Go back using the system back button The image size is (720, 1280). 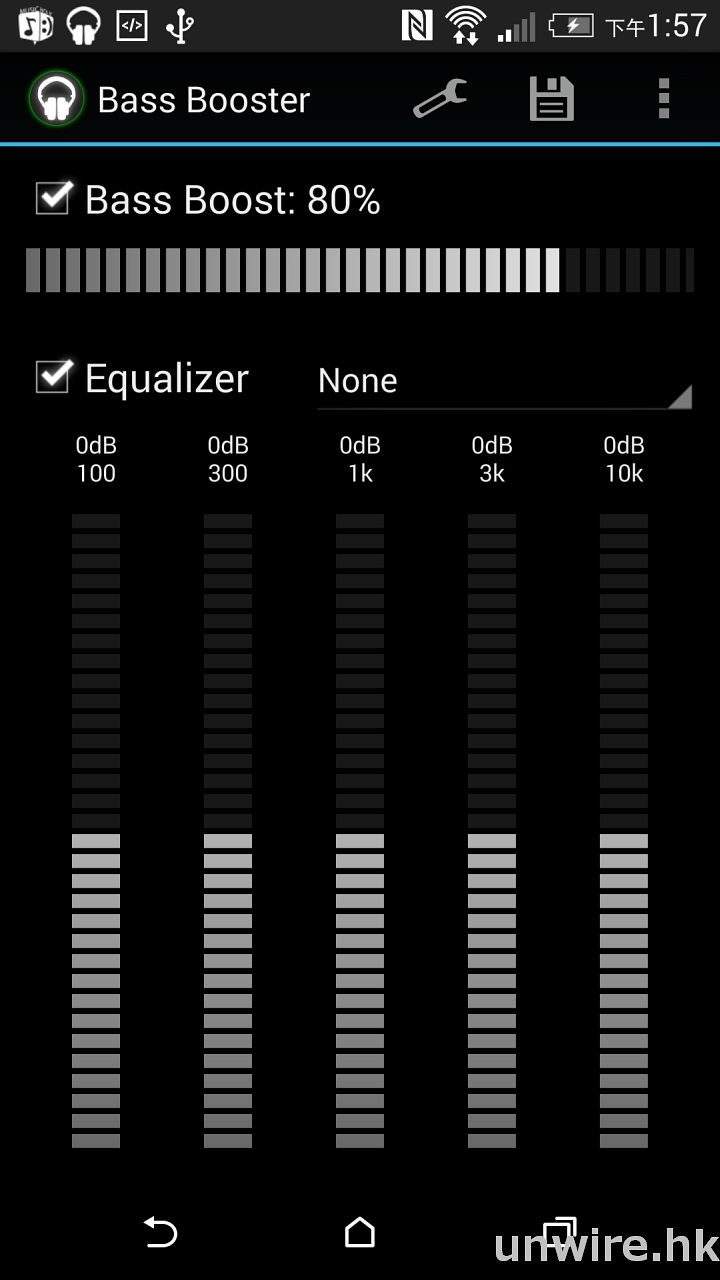pyautogui.click(x=160, y=1232)
